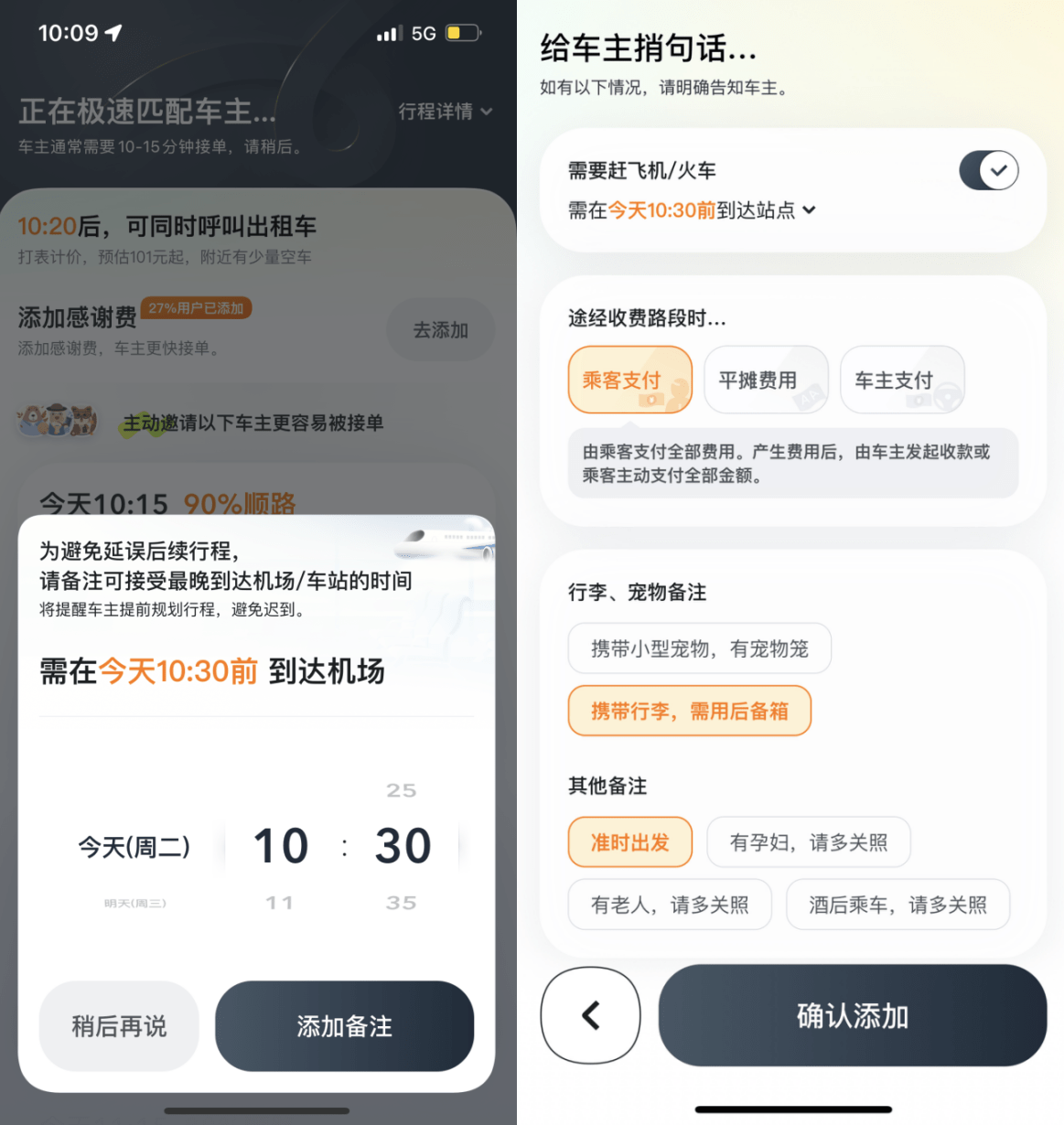Screen dimensions: 1064x1125
Task: Add the 酒后乘车，请多关照 note
Action: (897, 905)
